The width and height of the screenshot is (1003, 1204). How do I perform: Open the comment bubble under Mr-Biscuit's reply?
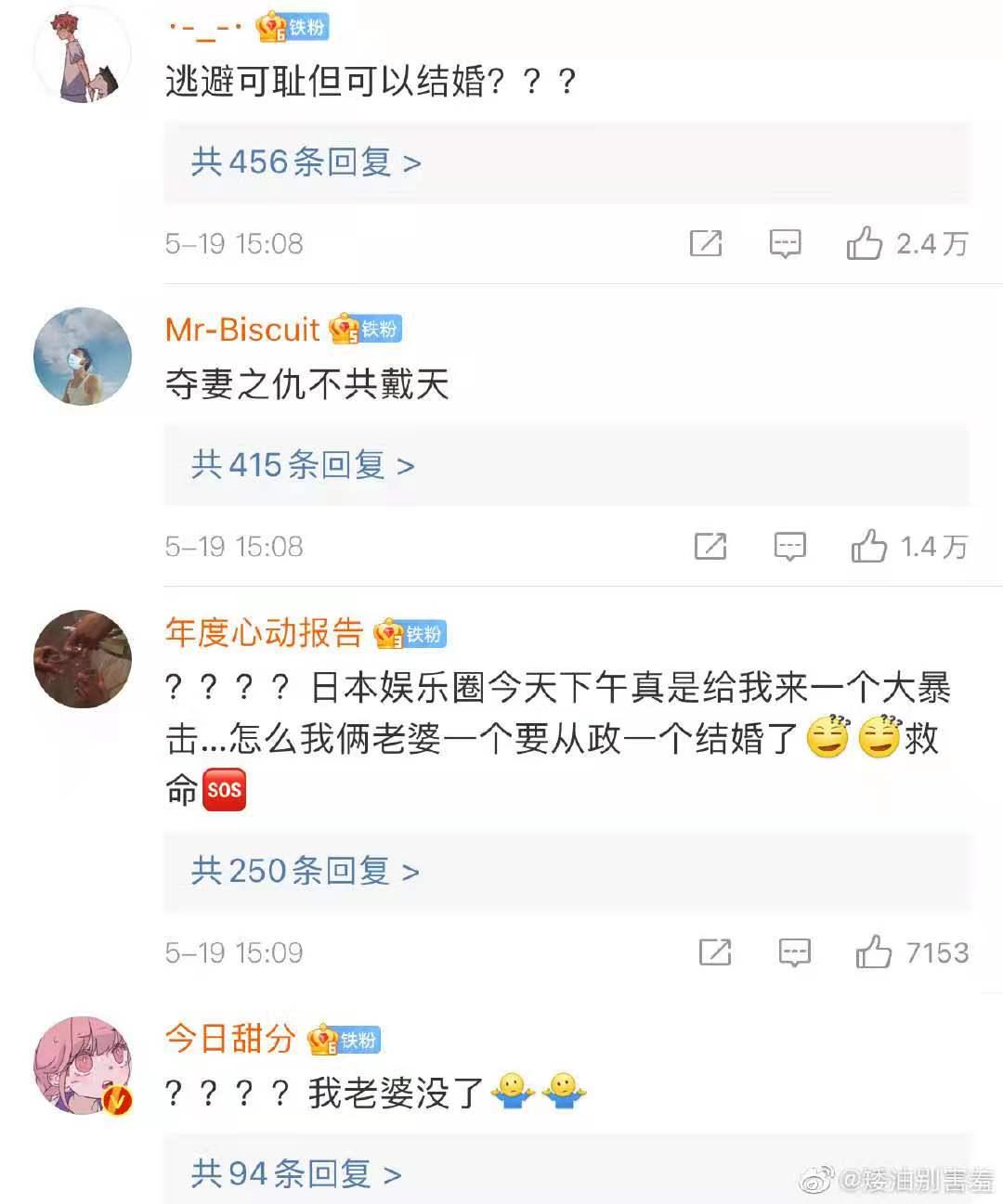pos(788,546)
